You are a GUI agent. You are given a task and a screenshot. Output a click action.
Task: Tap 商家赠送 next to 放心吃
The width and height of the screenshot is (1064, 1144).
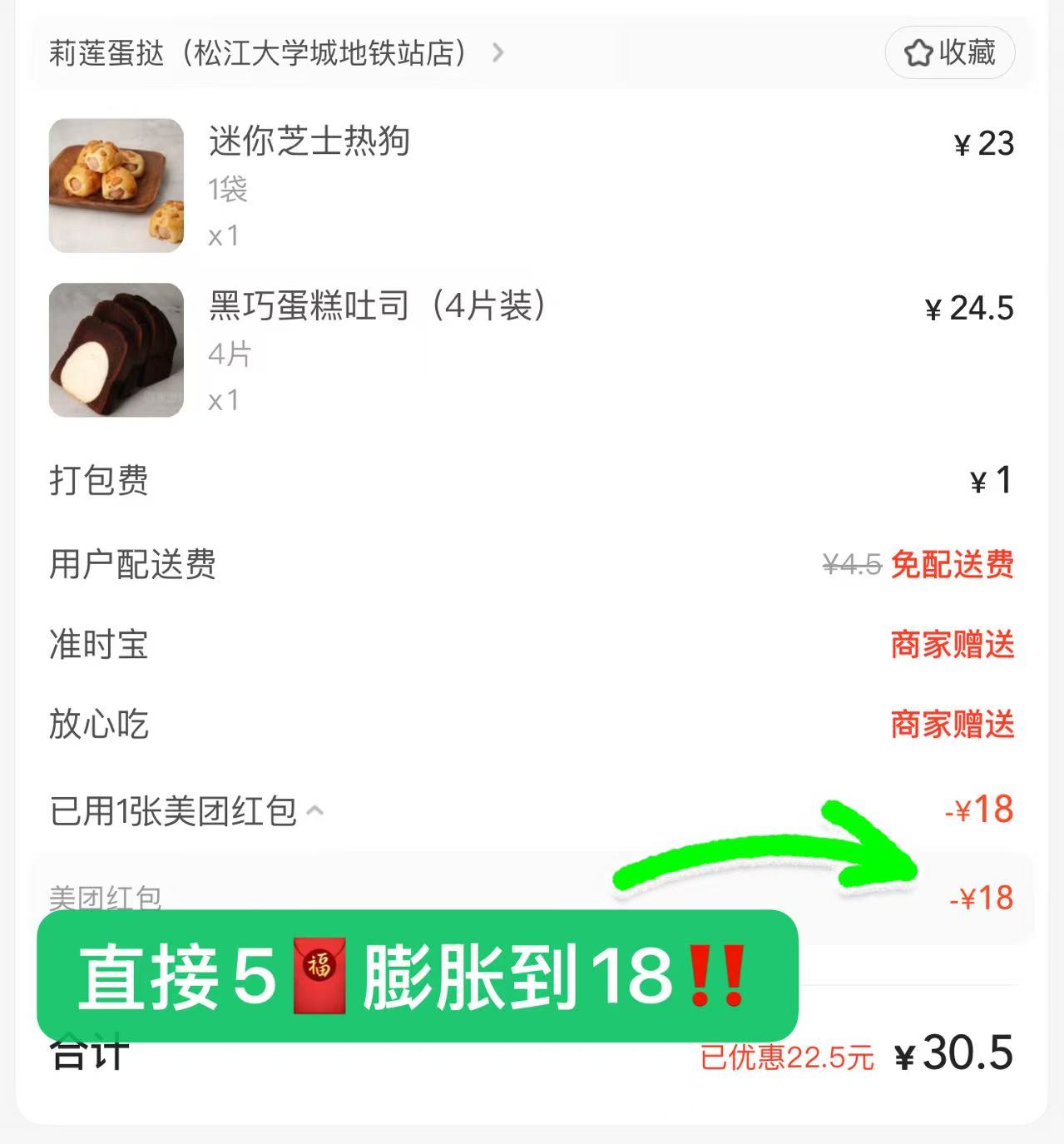coord(953,723)
